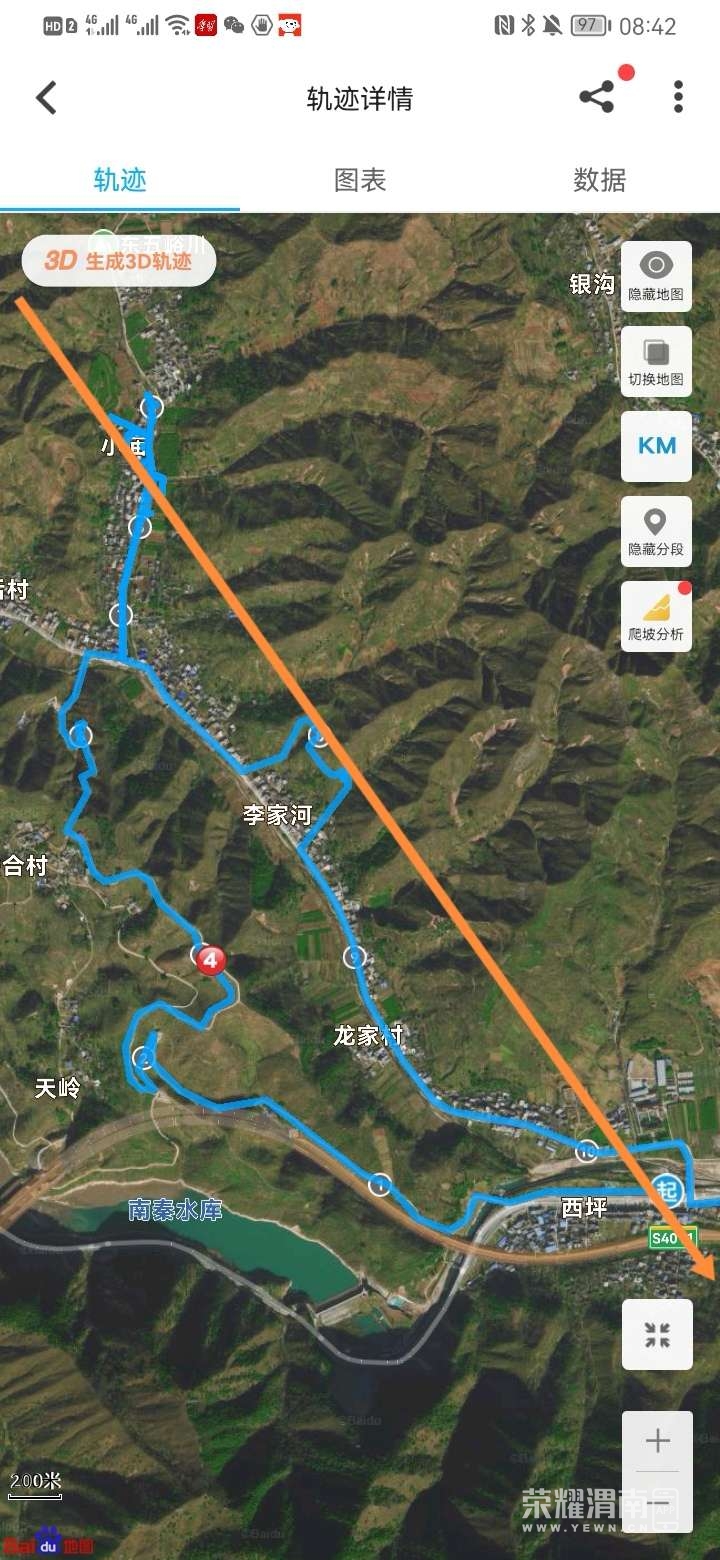The width and height of the screenshot is (720, 1560).
Task: Go back from track details
Action: [46, 98]
